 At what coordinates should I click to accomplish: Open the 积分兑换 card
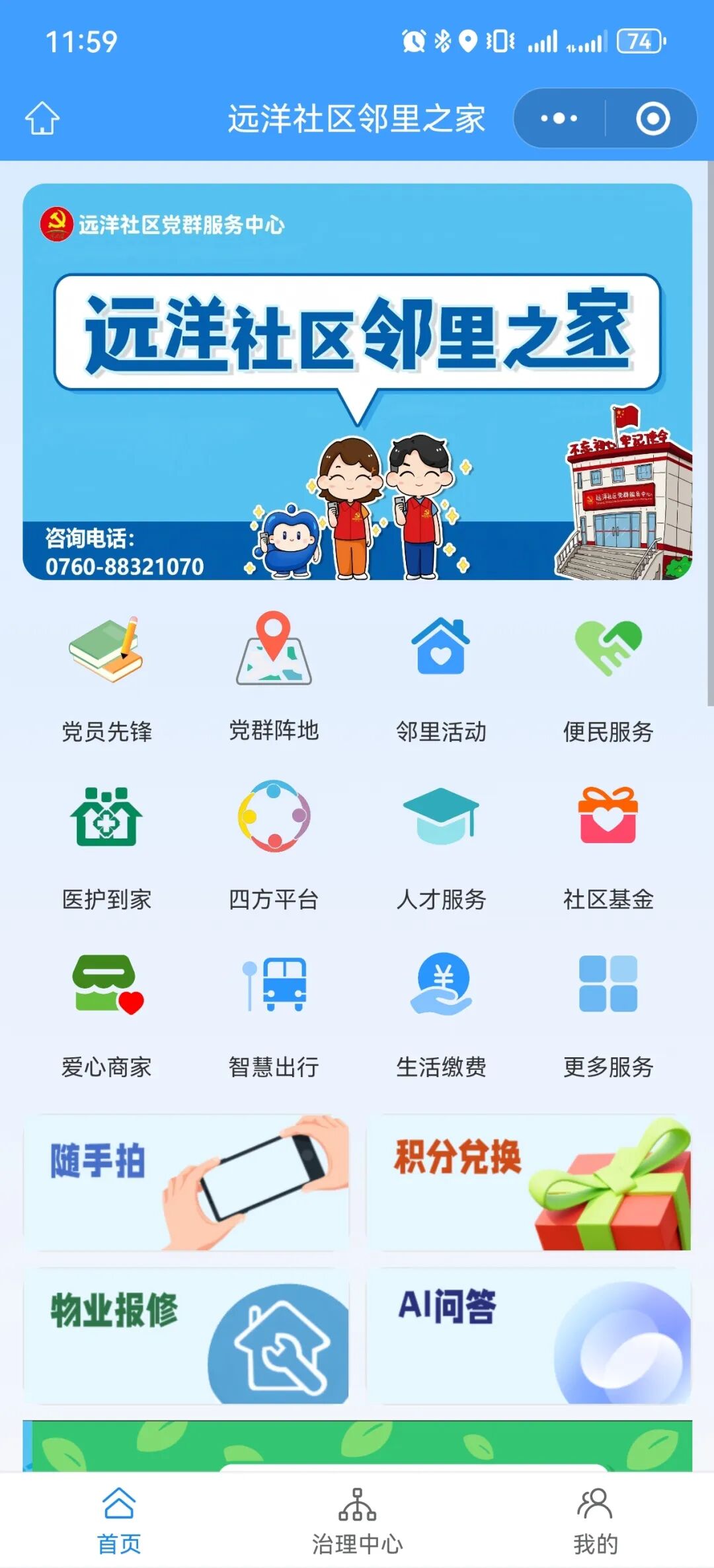click(x=529, y=1183)
